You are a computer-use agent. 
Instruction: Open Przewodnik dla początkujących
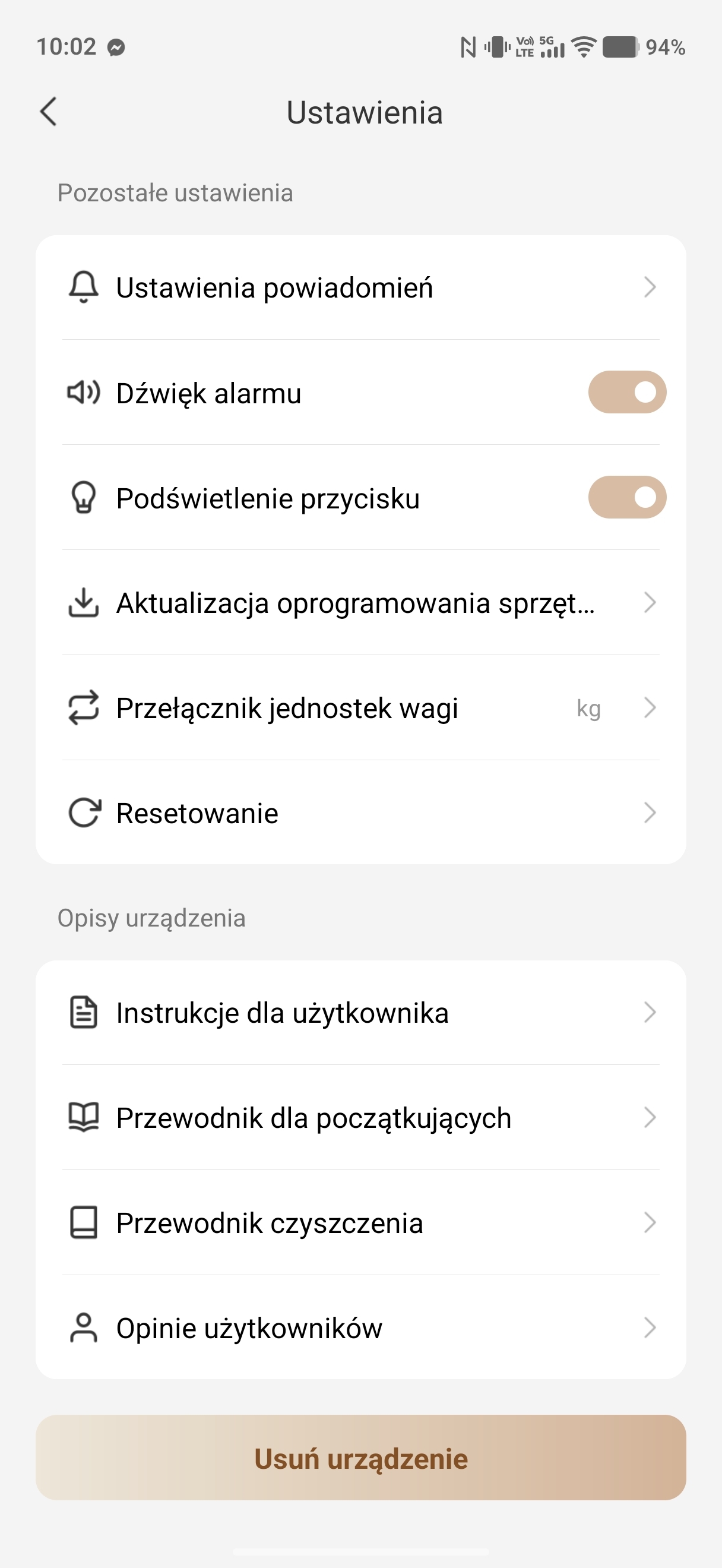click(360, 1118)
